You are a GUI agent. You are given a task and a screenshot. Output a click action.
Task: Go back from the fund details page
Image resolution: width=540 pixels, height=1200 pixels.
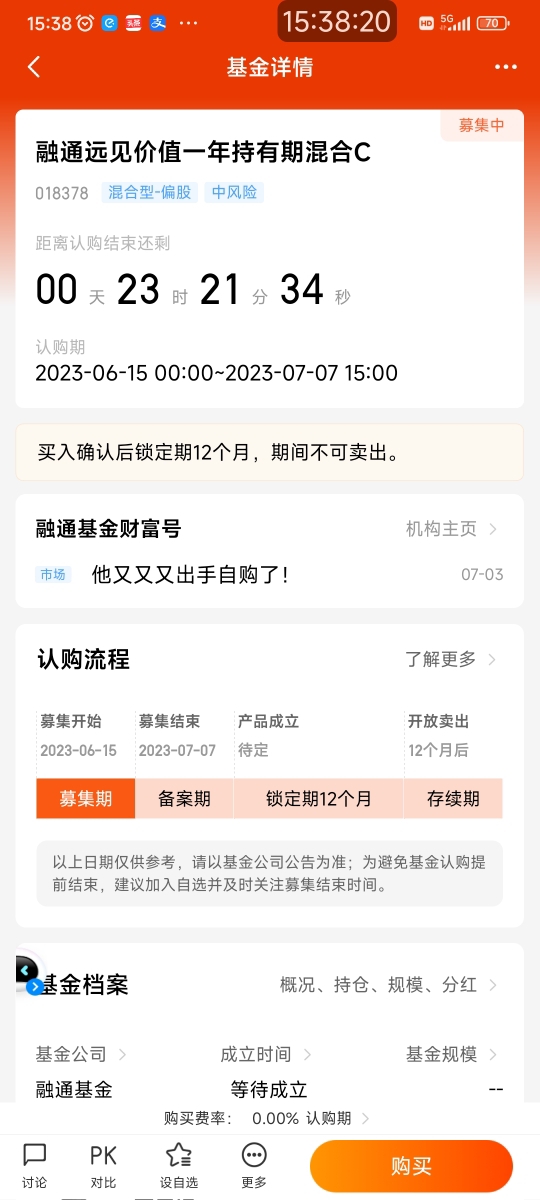(x=34, y=67)
